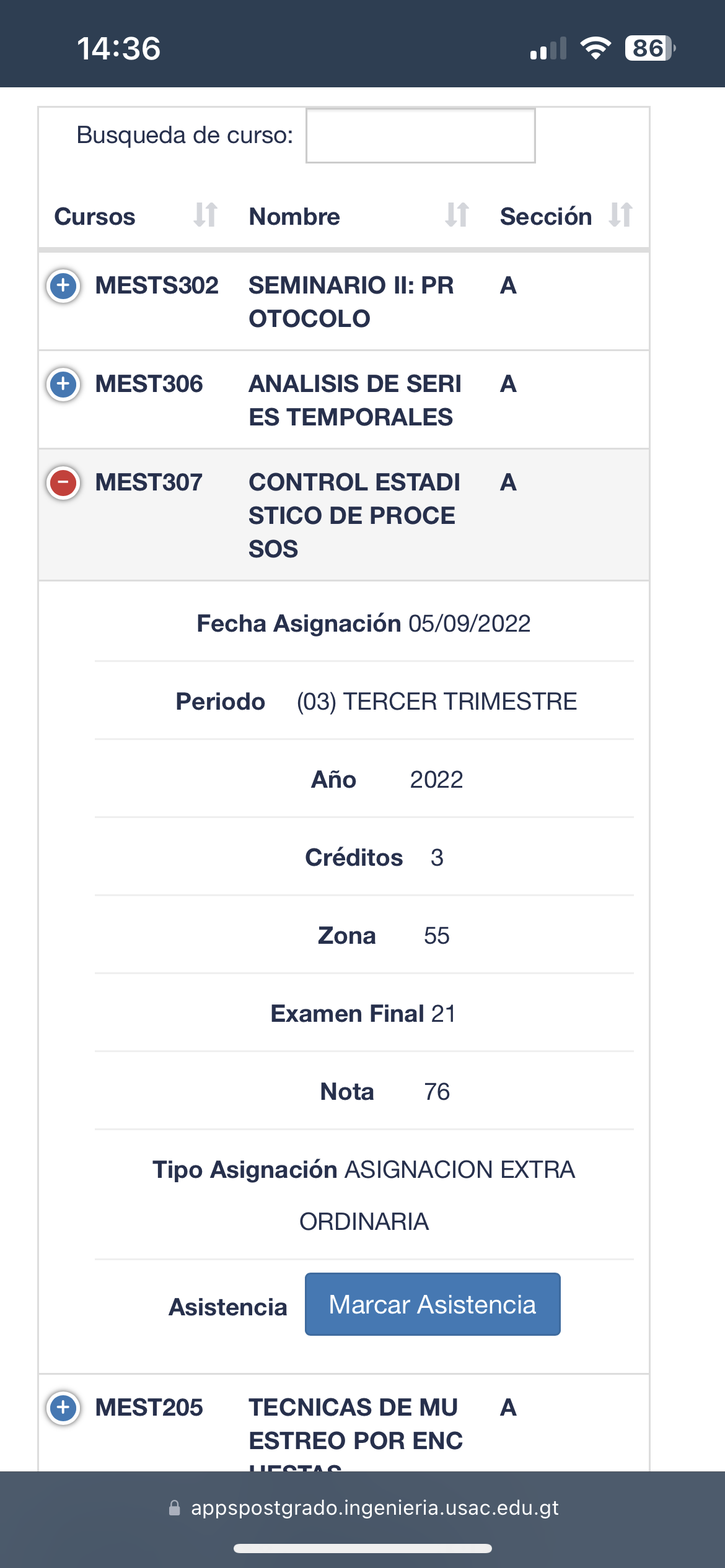Collapse the MEST307 course details
Viewport: 725px width, 1568px height.
click(63, 482)
